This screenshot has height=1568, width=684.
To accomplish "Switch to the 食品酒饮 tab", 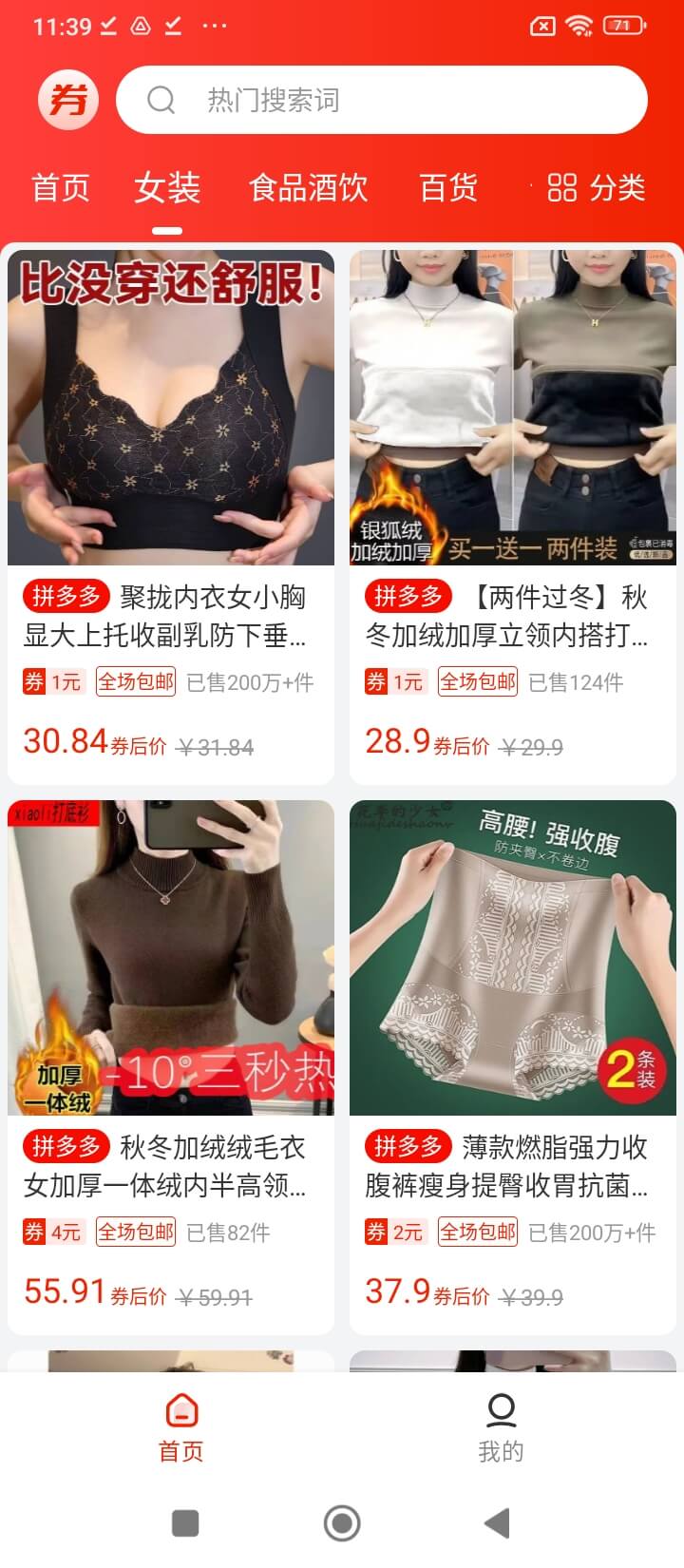I will [308, 188].
